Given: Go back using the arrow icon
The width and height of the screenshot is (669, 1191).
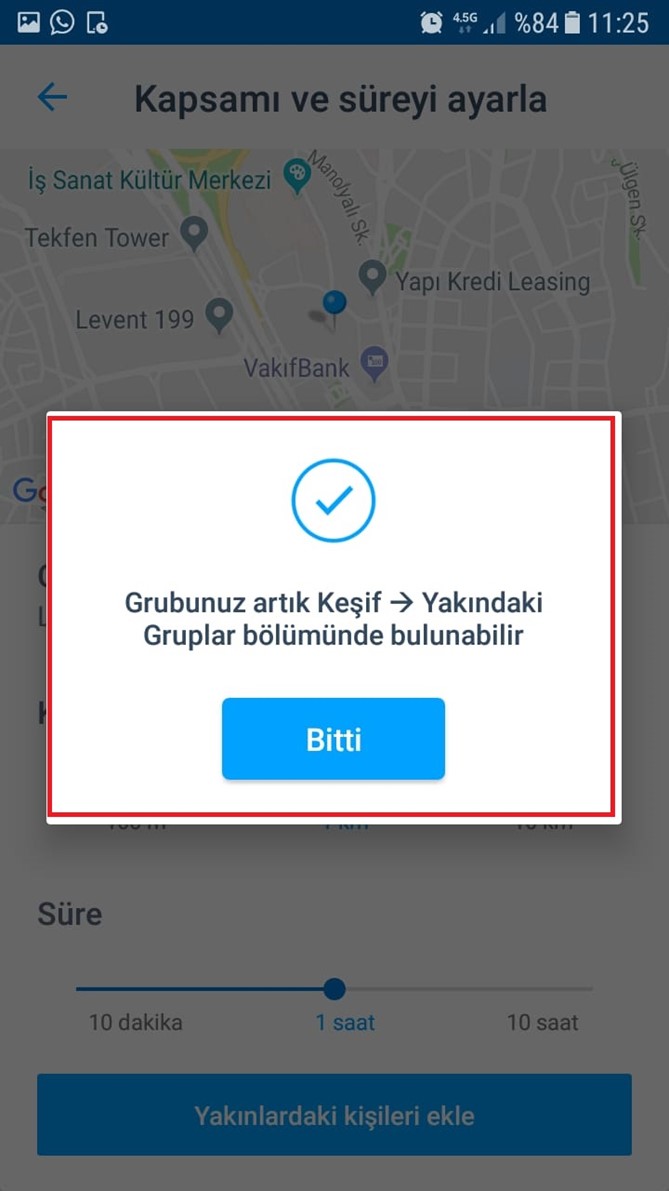Looking at the screenshot, I should pos(52,97).
